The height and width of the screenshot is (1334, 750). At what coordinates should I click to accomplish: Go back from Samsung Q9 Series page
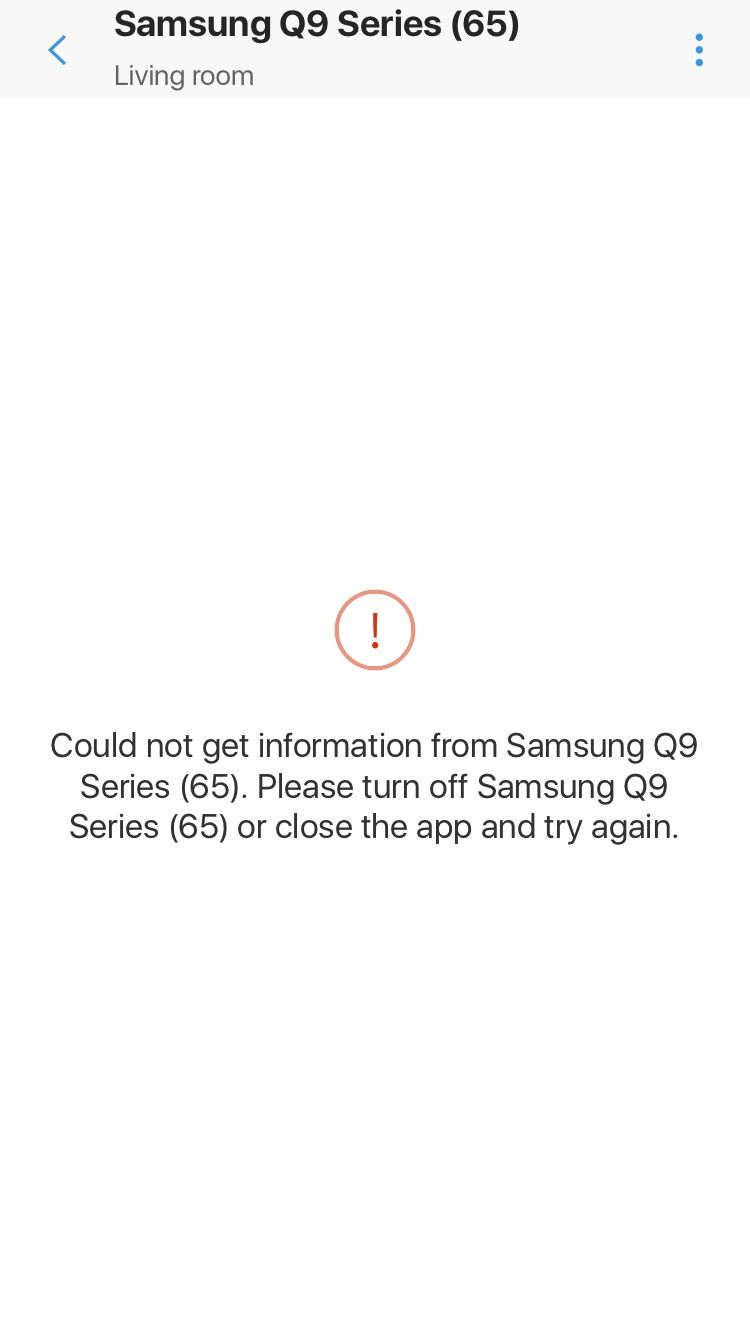click(x=58, y=50)
